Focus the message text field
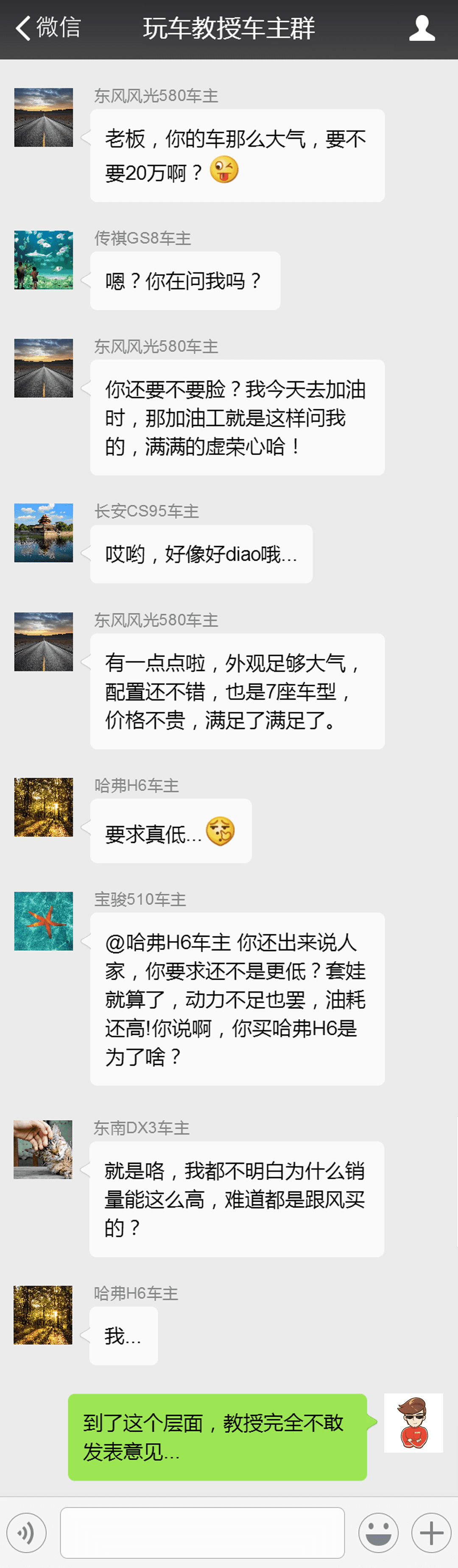This screenshot has height=1568, width=458. 203,1533
